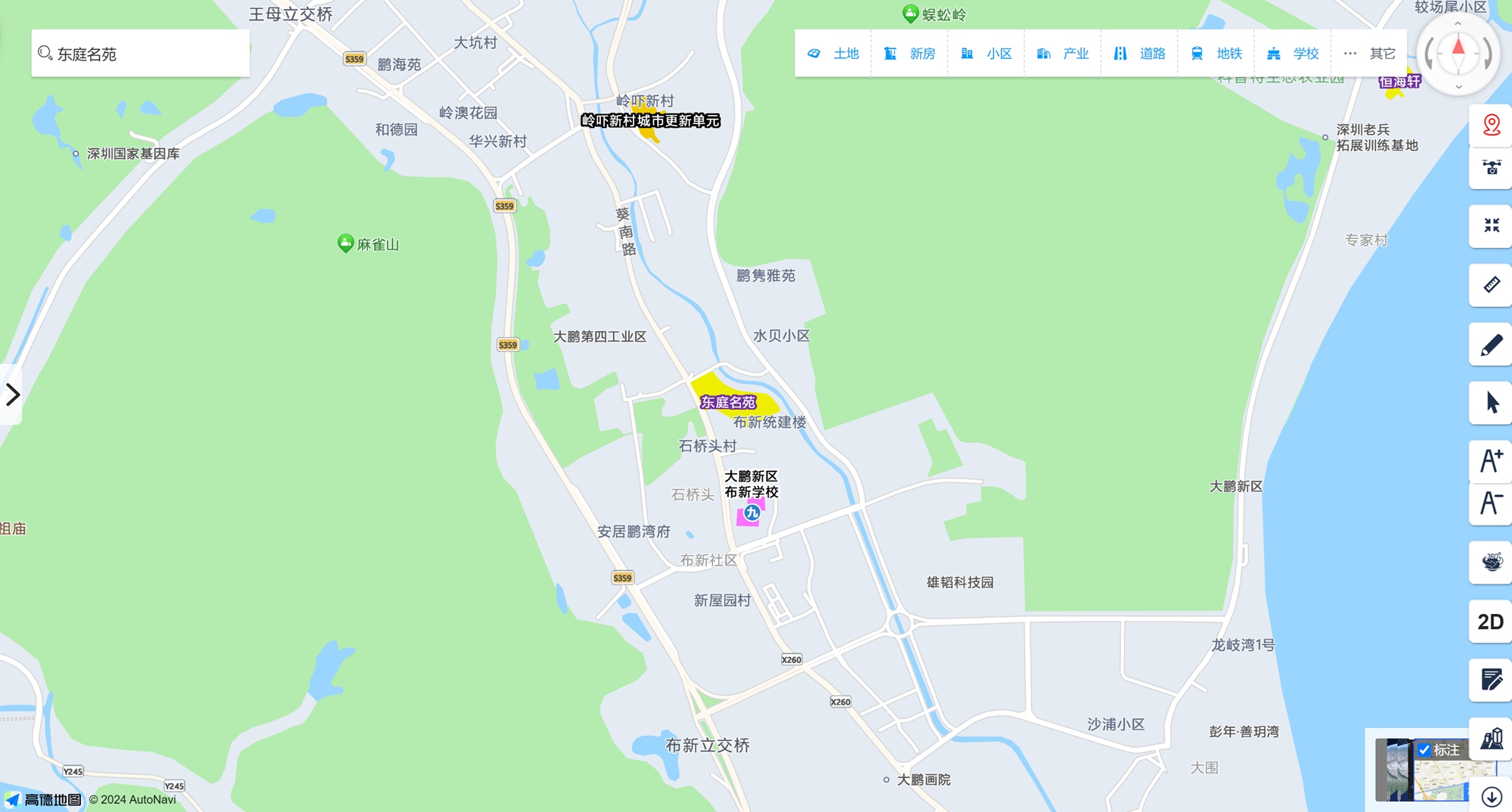Switch to the 道路 tab

(1139, 54)
